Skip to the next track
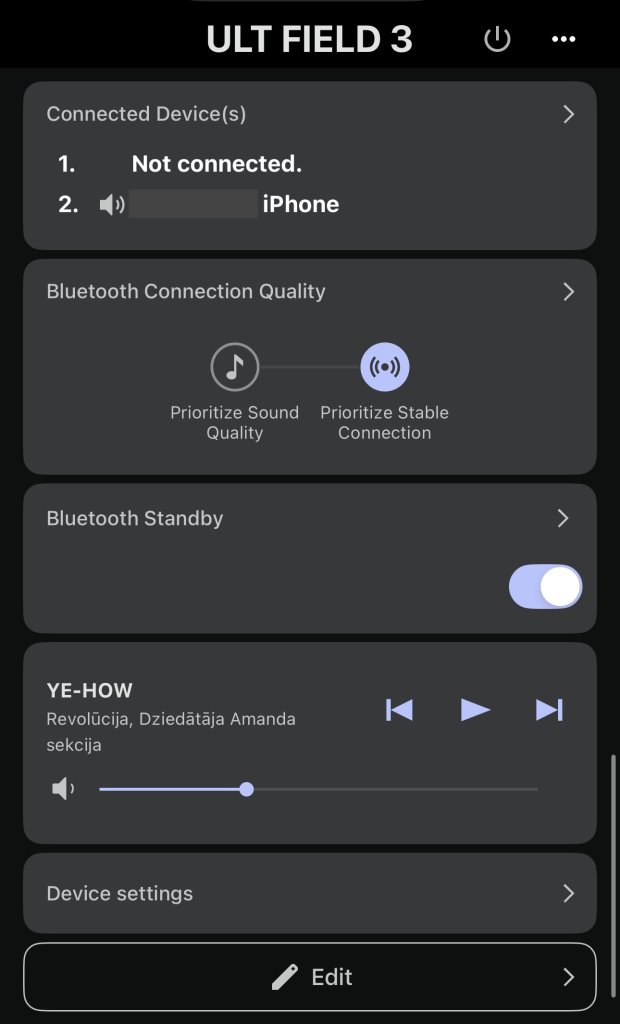The height and width of the screenshot is (1024, 620). [x=549, y=709]
